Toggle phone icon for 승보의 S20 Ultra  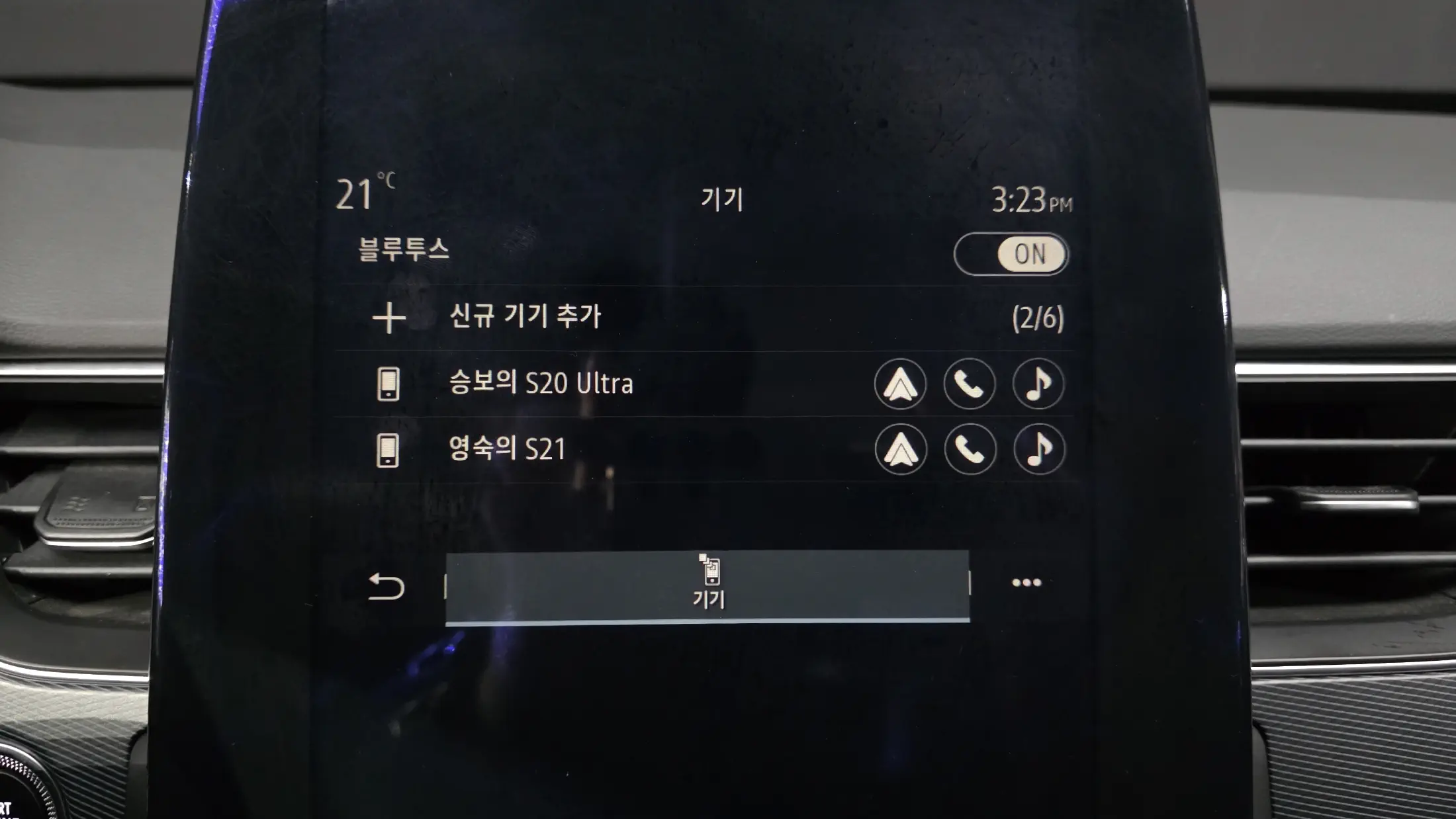(x=969, y=384)
